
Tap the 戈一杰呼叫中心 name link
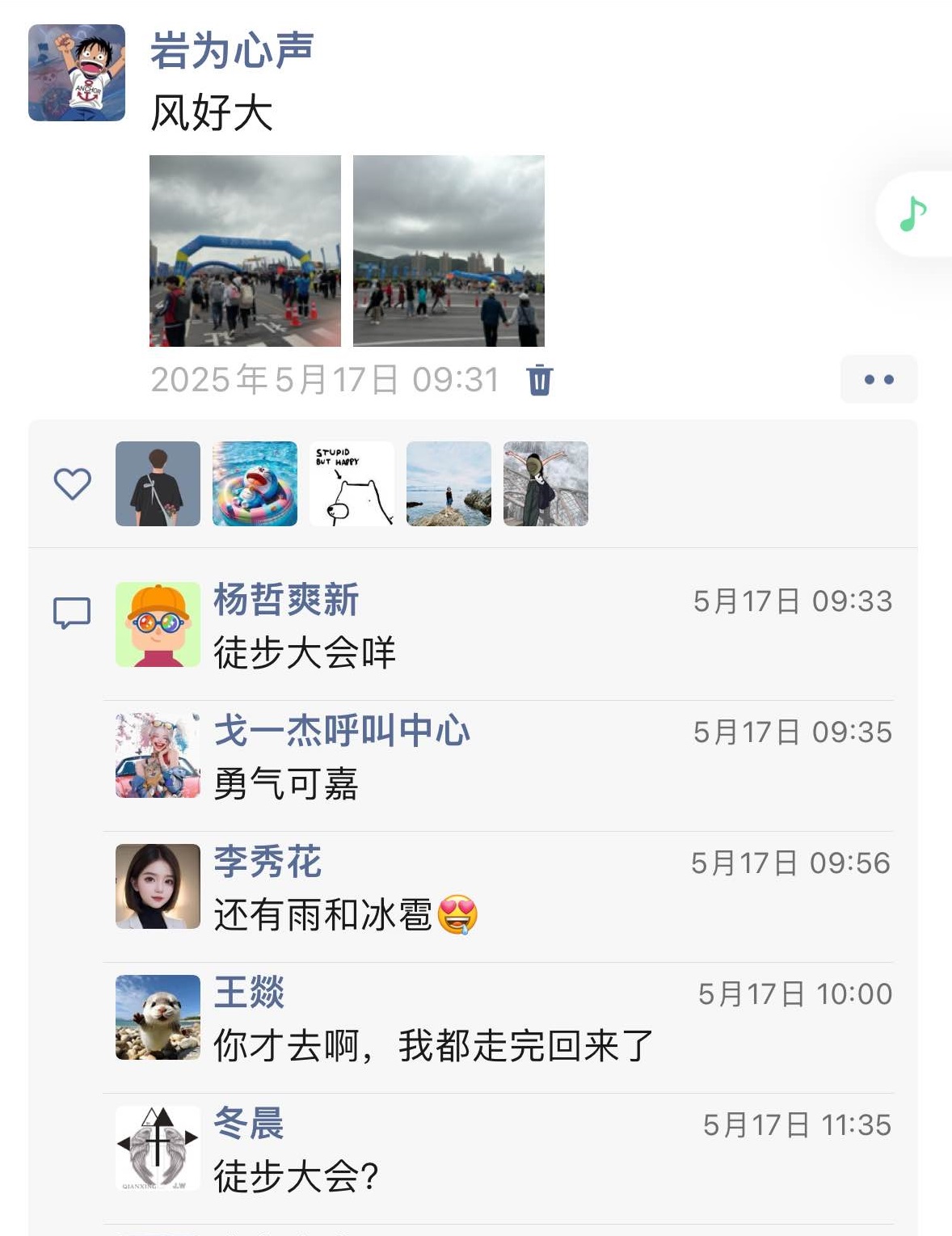(342, 731)
